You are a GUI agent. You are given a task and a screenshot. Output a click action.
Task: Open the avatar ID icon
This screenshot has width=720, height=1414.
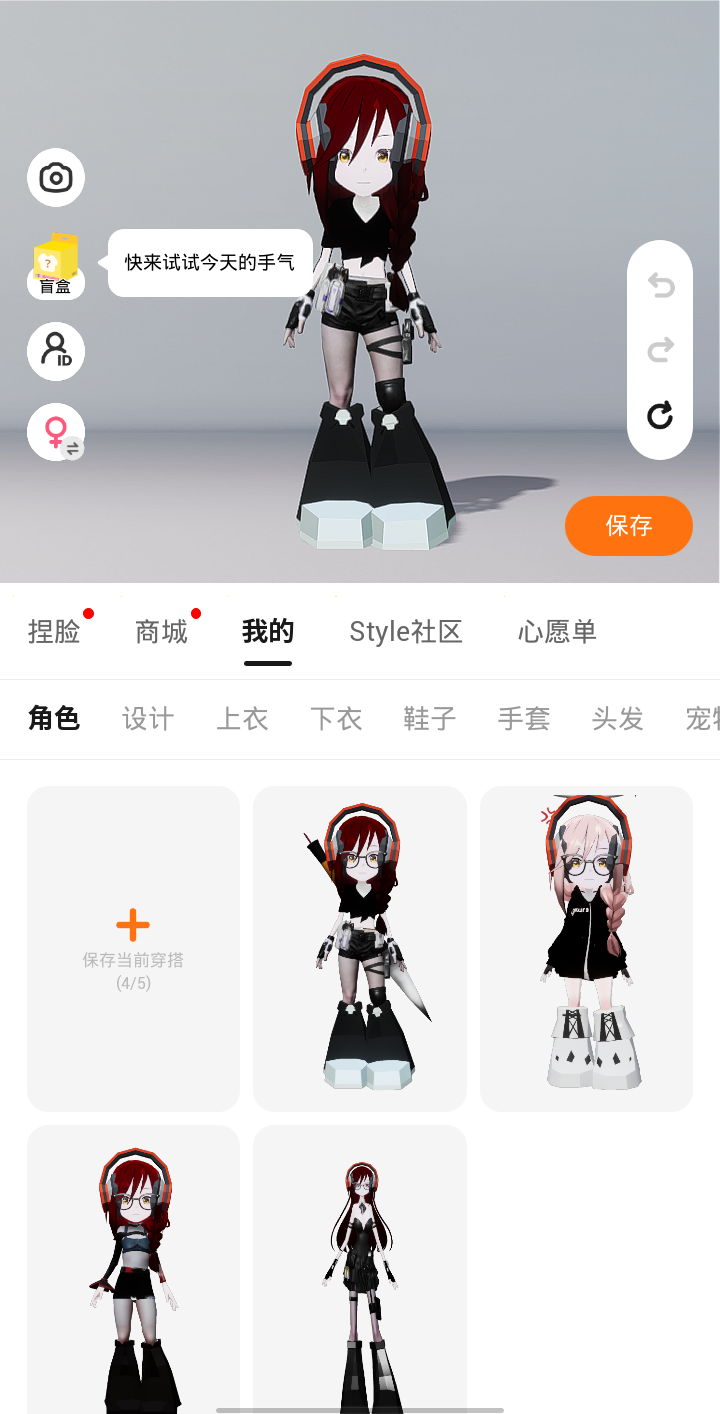56,351
